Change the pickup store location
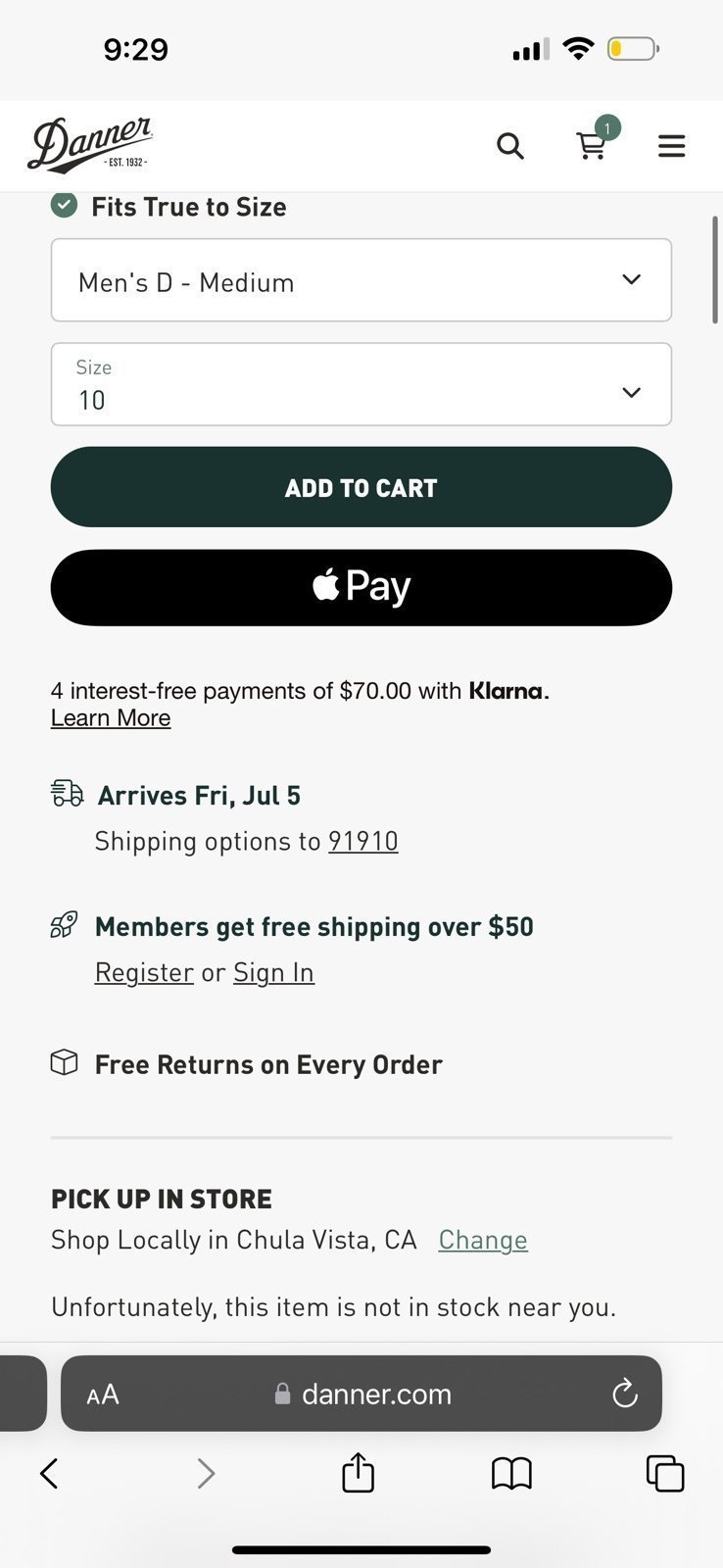723x1568 pixels. [483, 1240]
